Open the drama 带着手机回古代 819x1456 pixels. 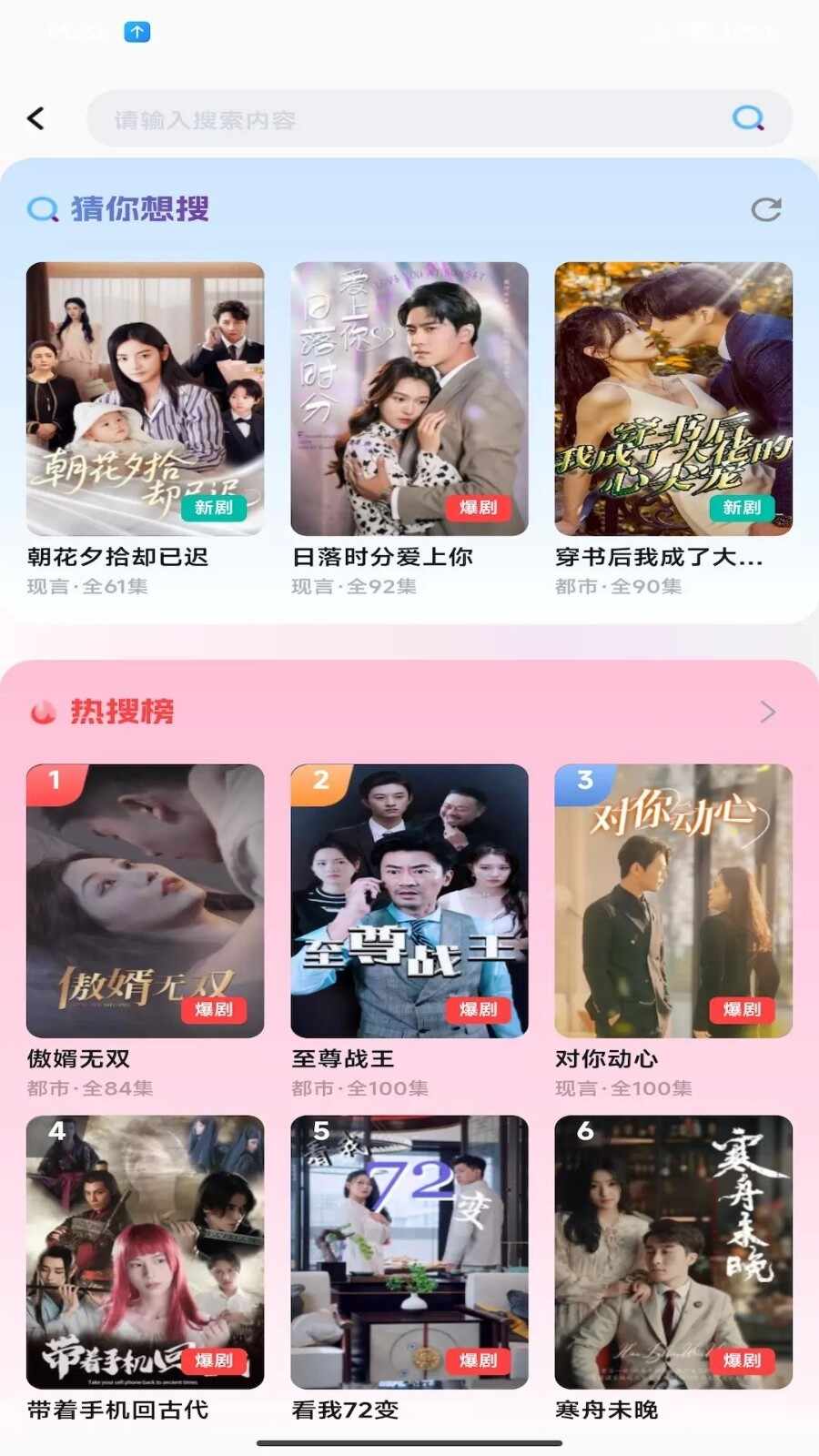click(x=145, y=1252)
